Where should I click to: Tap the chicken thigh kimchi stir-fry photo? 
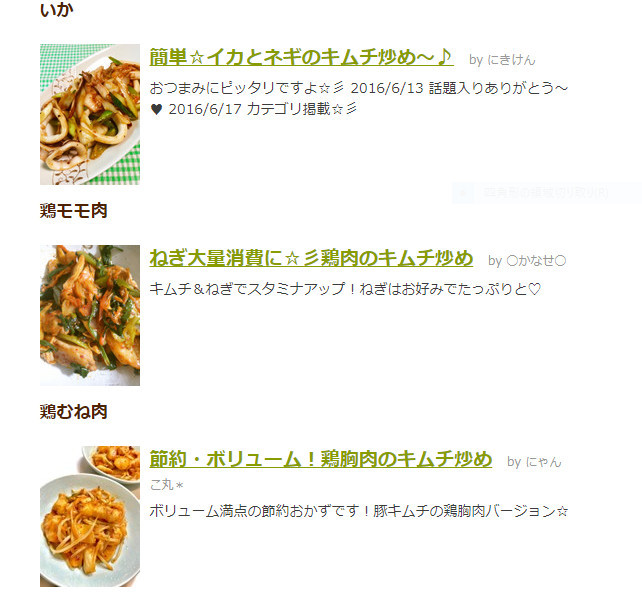pos(90,315)
